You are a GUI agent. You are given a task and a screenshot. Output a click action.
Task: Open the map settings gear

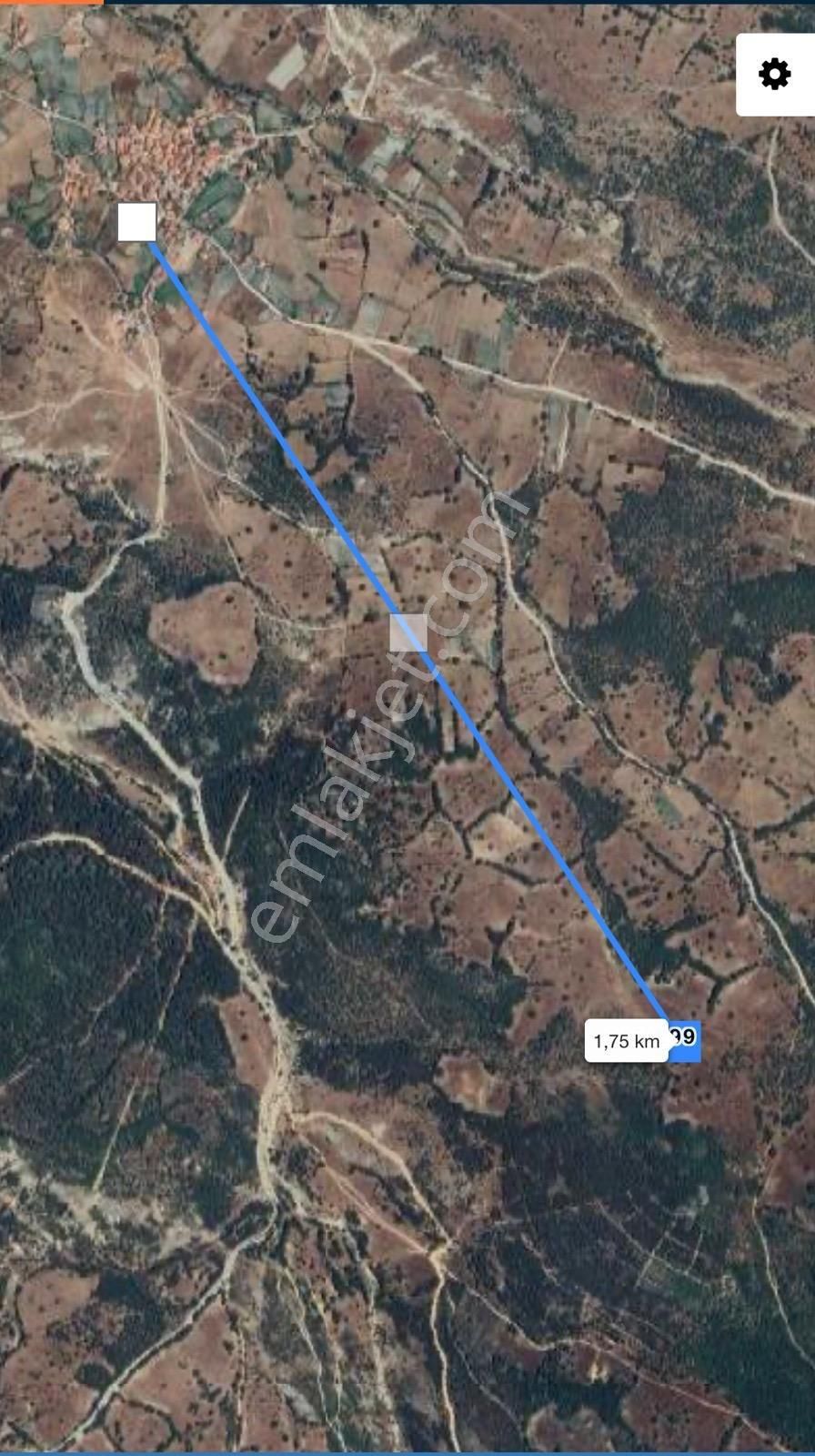(x=774, y=75)
